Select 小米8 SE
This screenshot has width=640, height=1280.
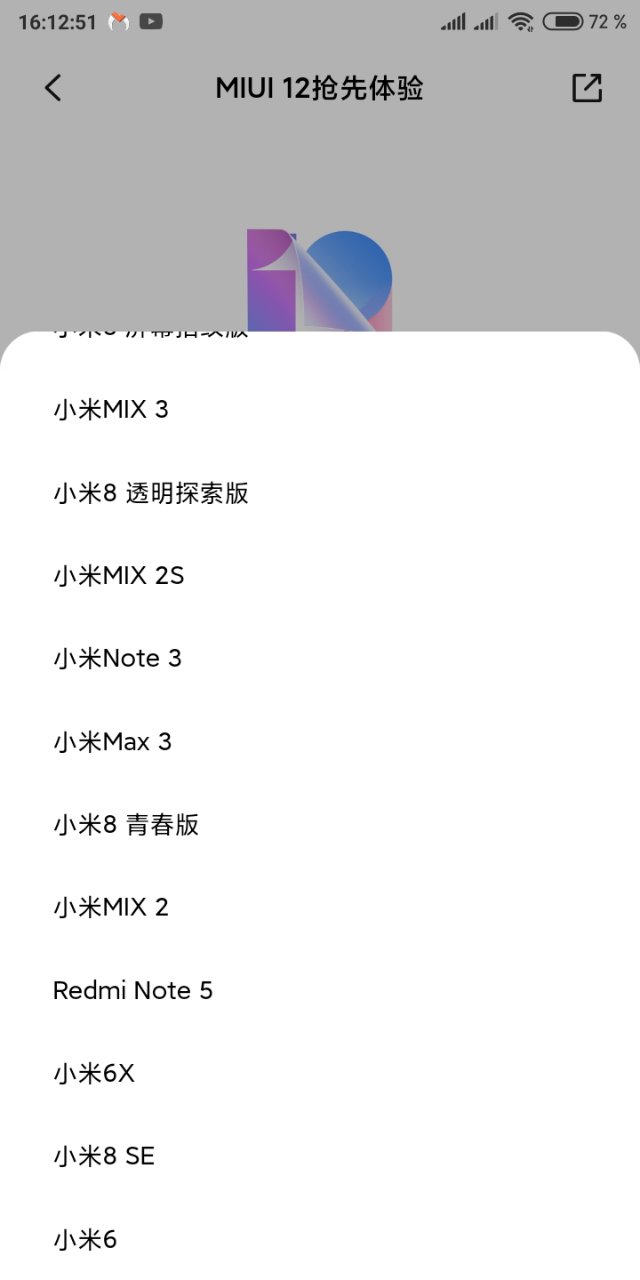(320, 1156)
